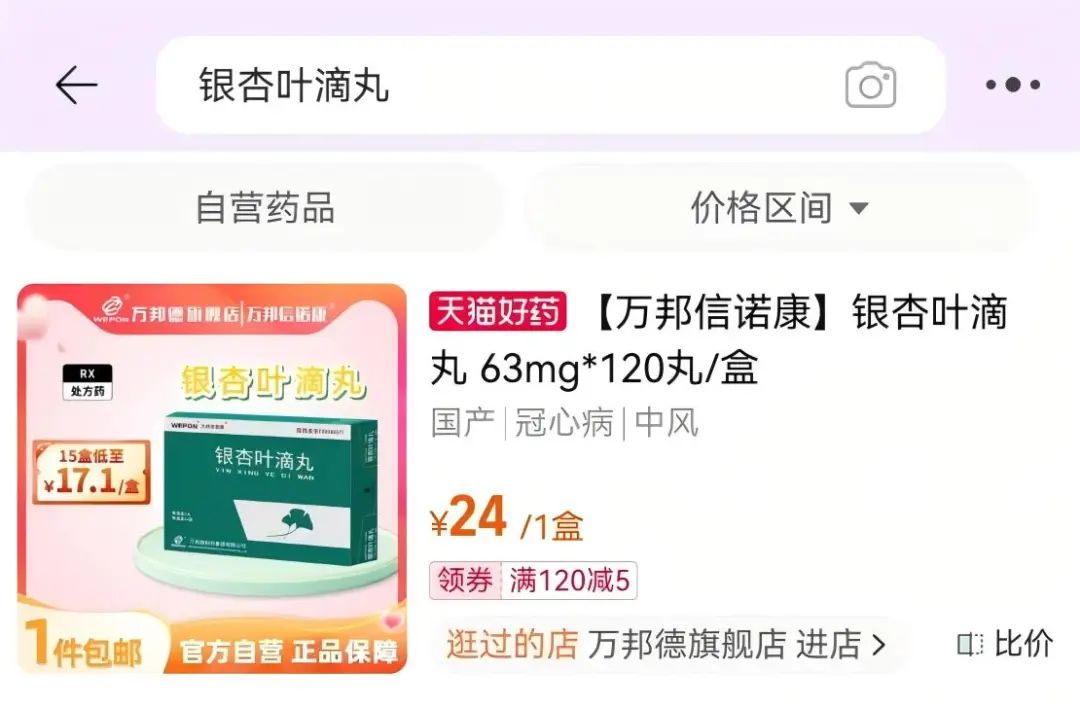This screenshot has height=708, width=1080.
Task: Open camera image search
Action: pos(870,86)
